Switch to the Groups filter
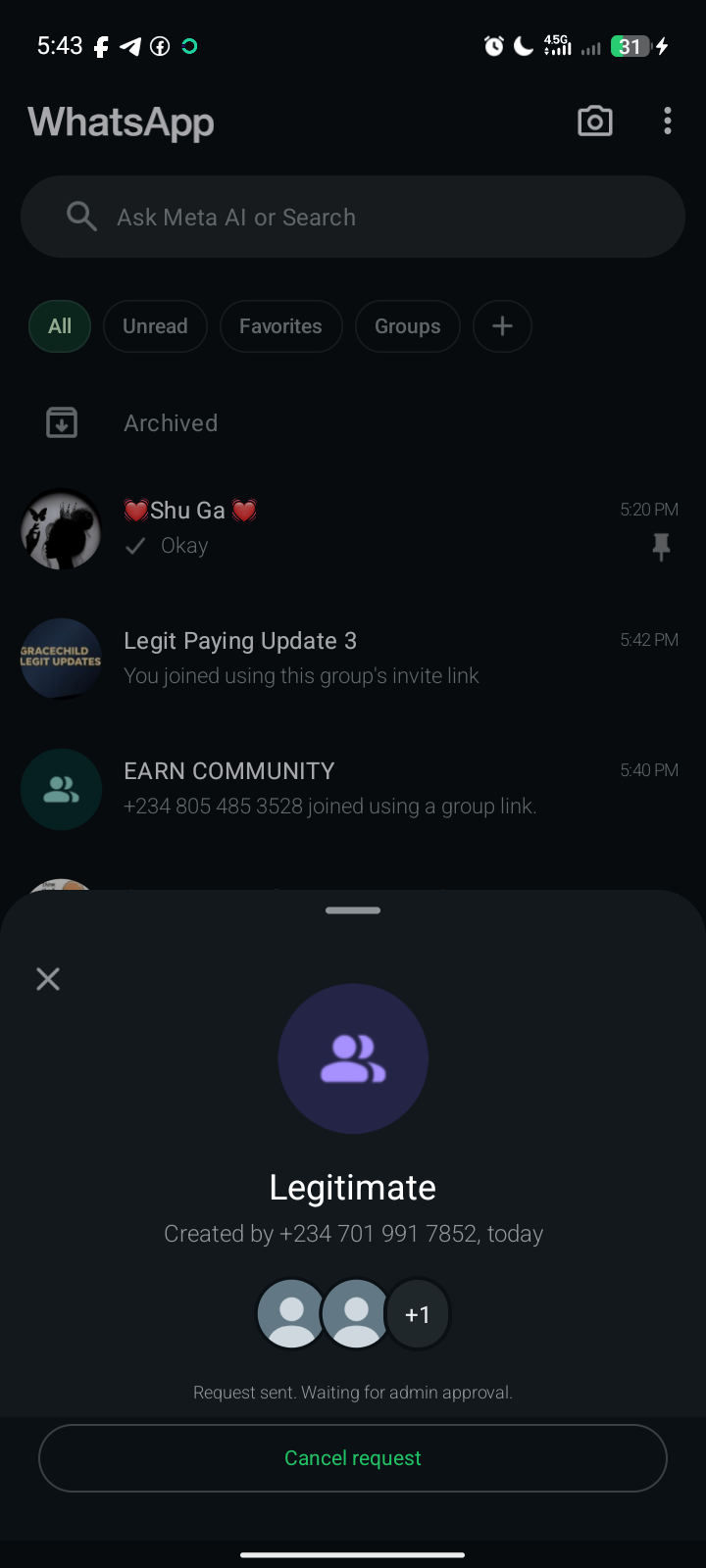Viewport: 706px width, 1568px height. click(408, 326)
